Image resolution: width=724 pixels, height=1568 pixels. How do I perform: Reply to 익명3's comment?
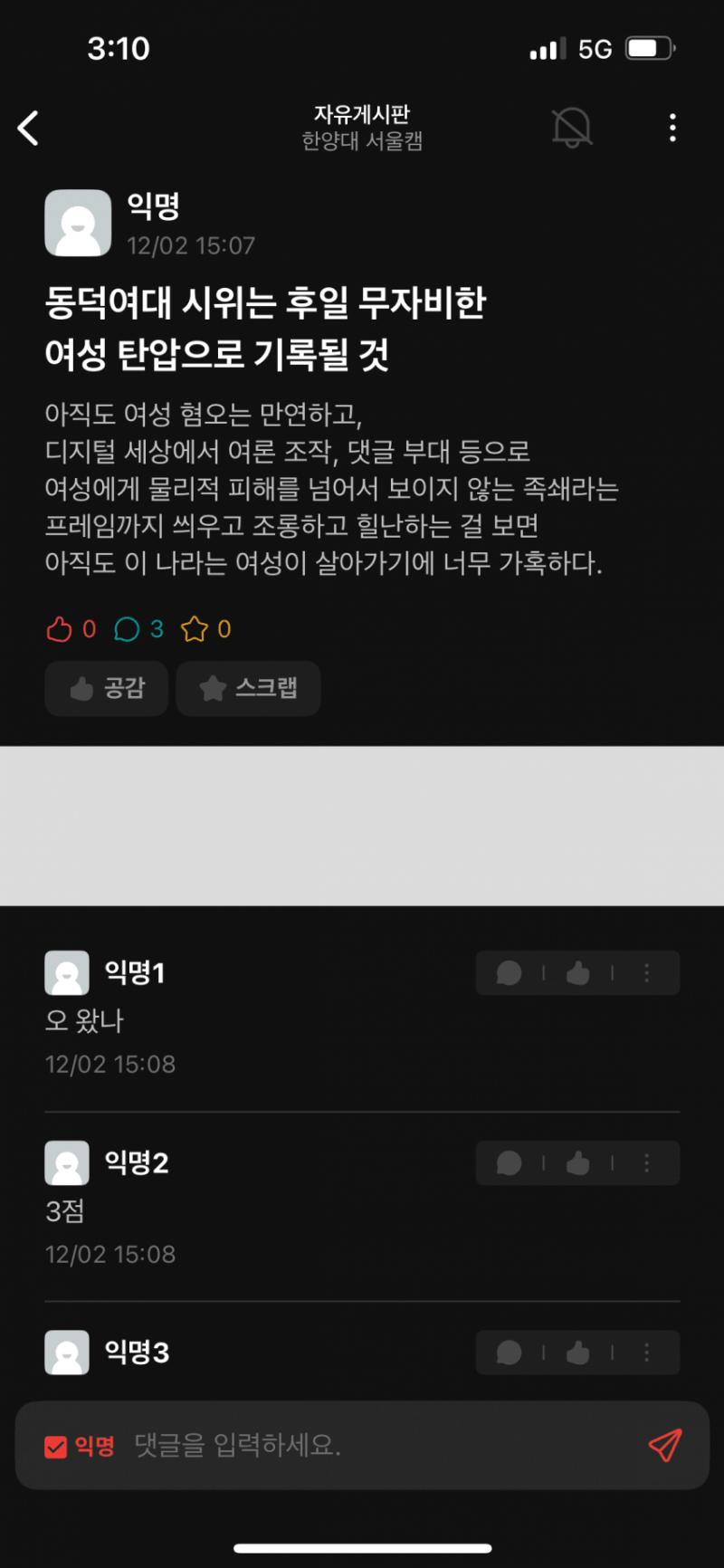pos(510,1353)
